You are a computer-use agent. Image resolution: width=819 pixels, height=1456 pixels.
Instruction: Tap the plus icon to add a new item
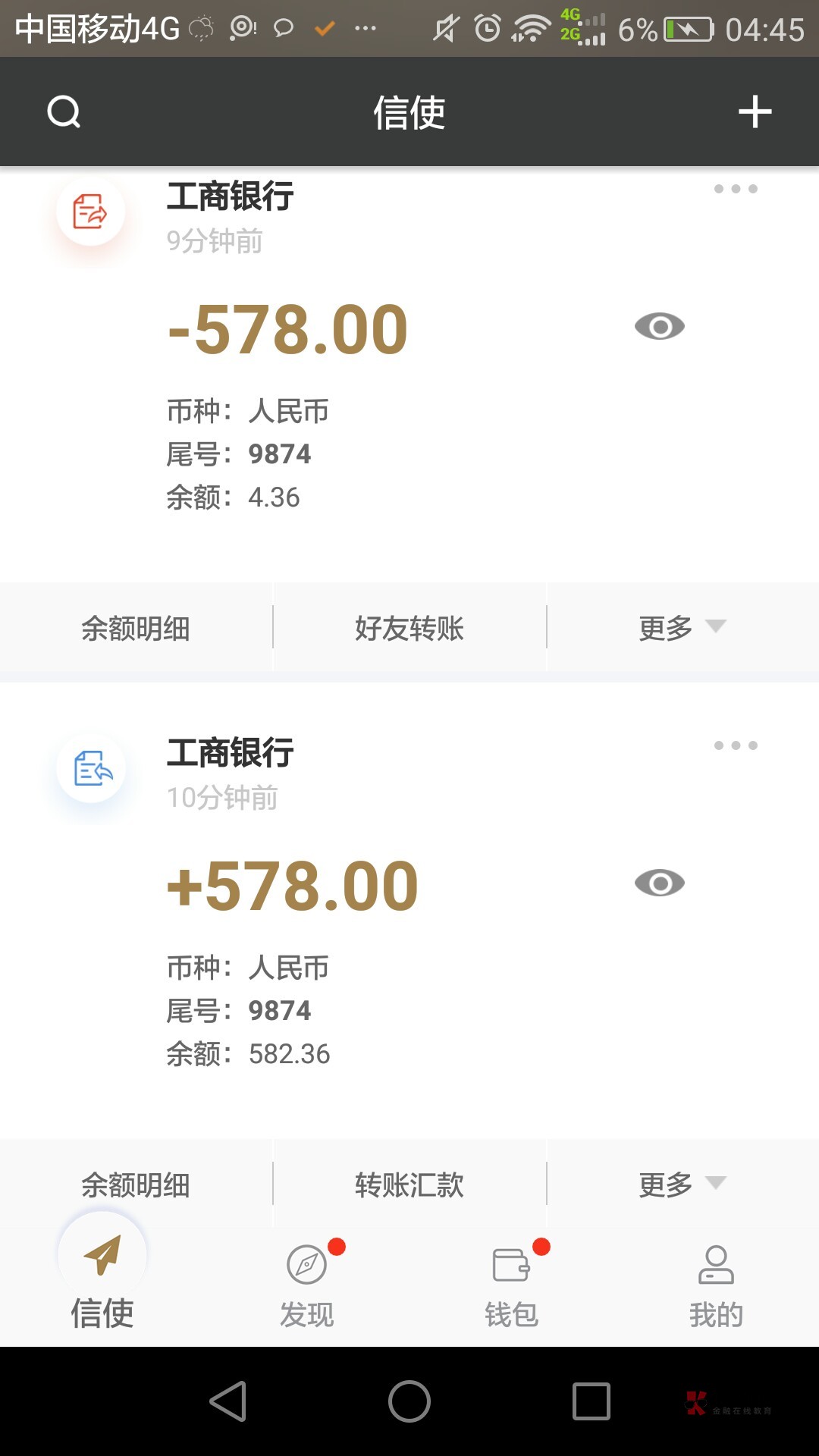[755, 111]
